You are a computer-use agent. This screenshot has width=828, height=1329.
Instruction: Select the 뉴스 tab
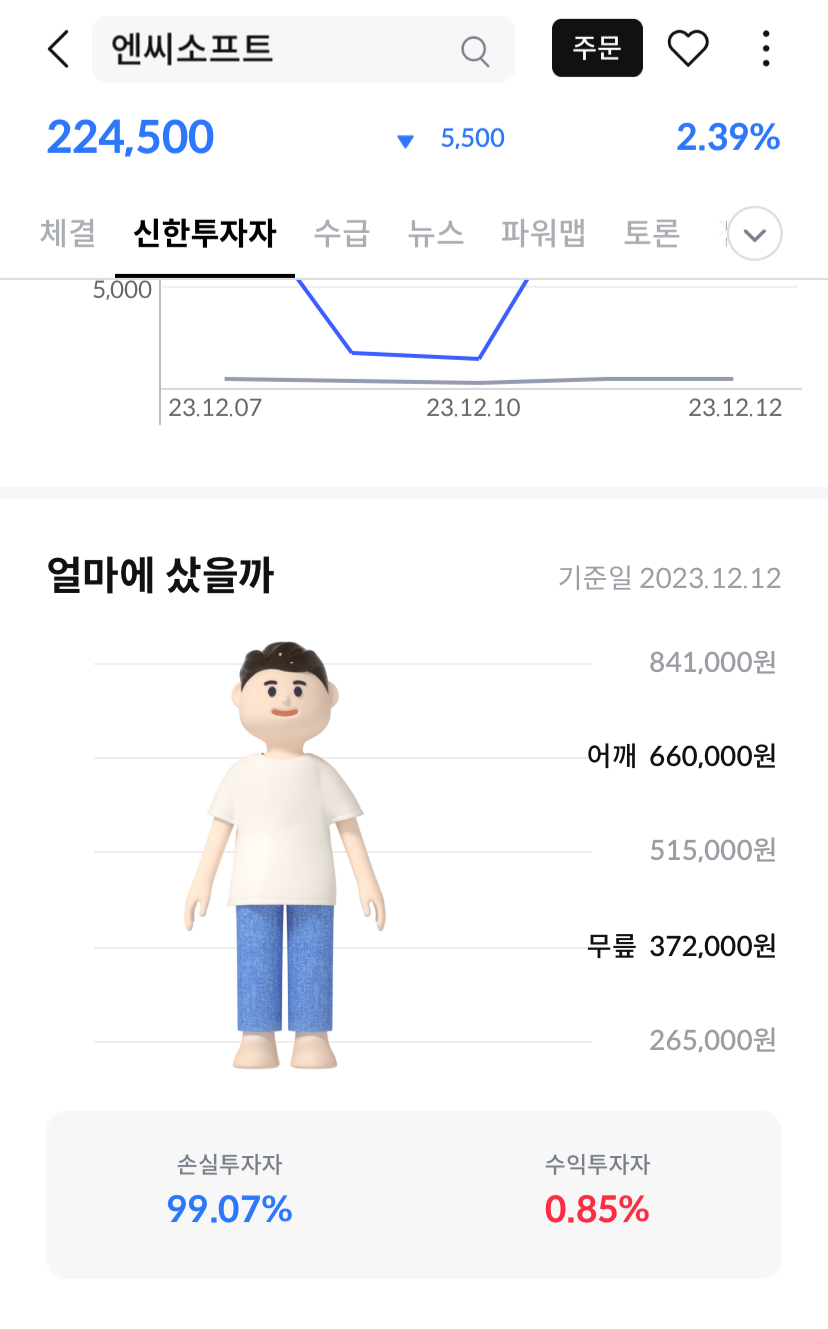coord(435,232)
